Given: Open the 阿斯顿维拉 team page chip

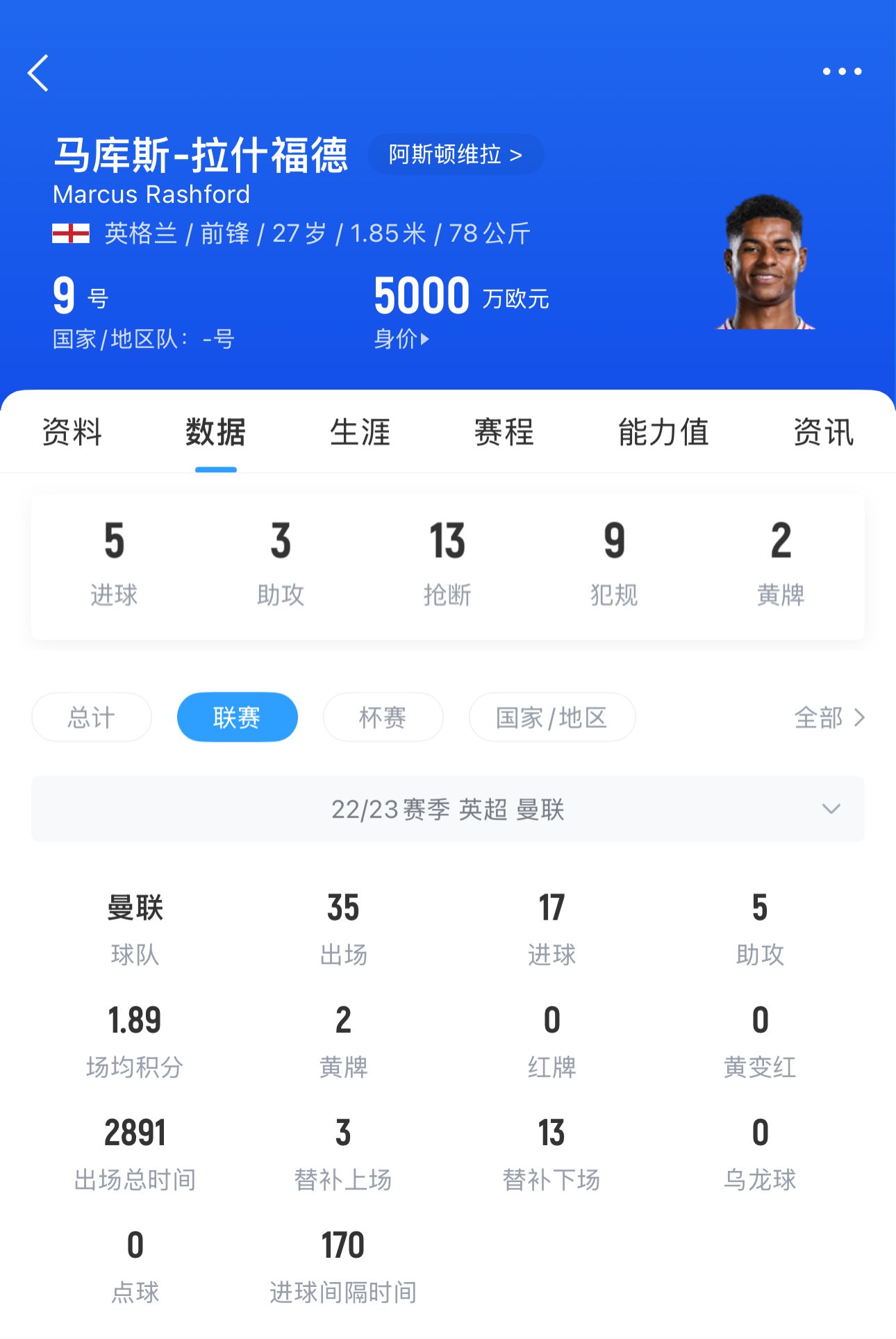Looking at the screenshot, I should pos(455,154).
